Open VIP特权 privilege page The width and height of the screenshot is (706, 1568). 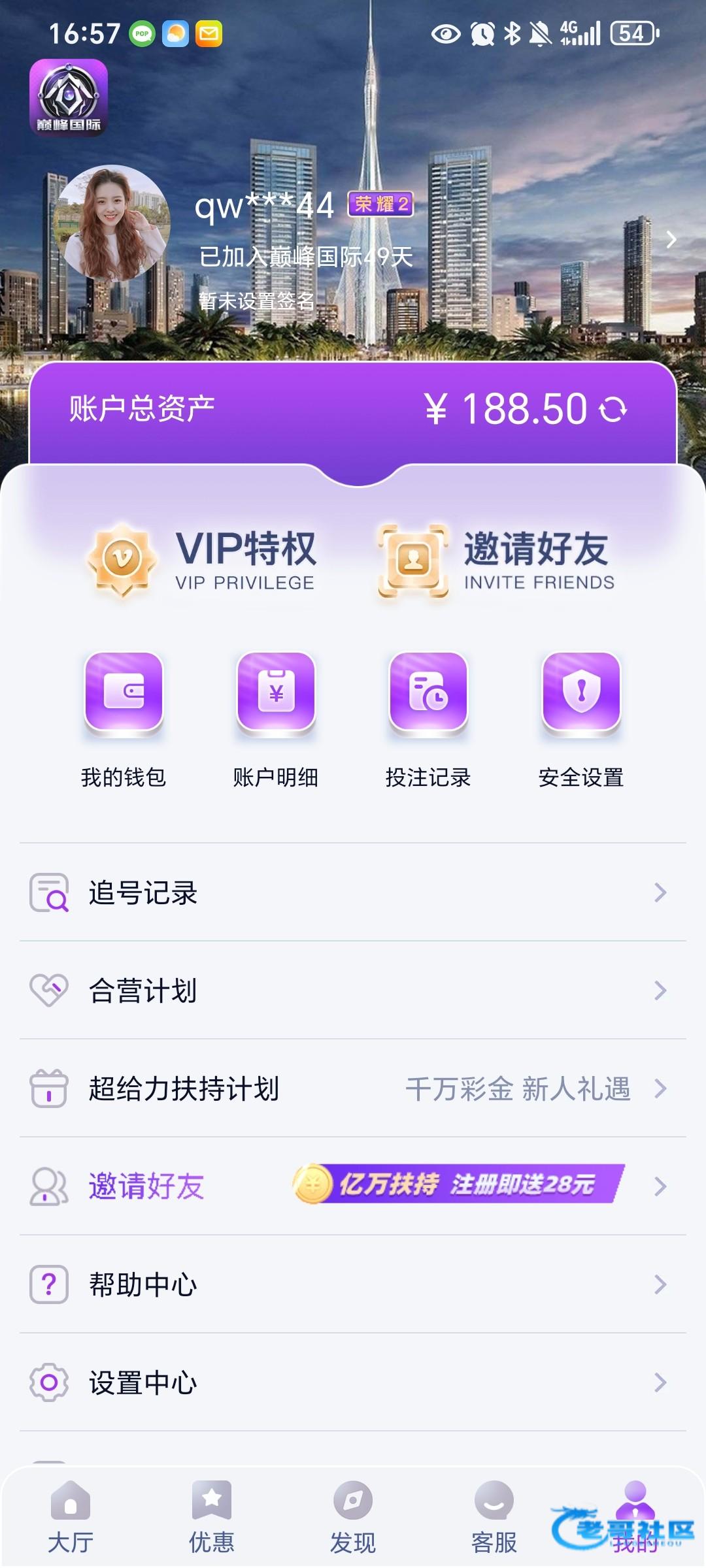(203, 561)
